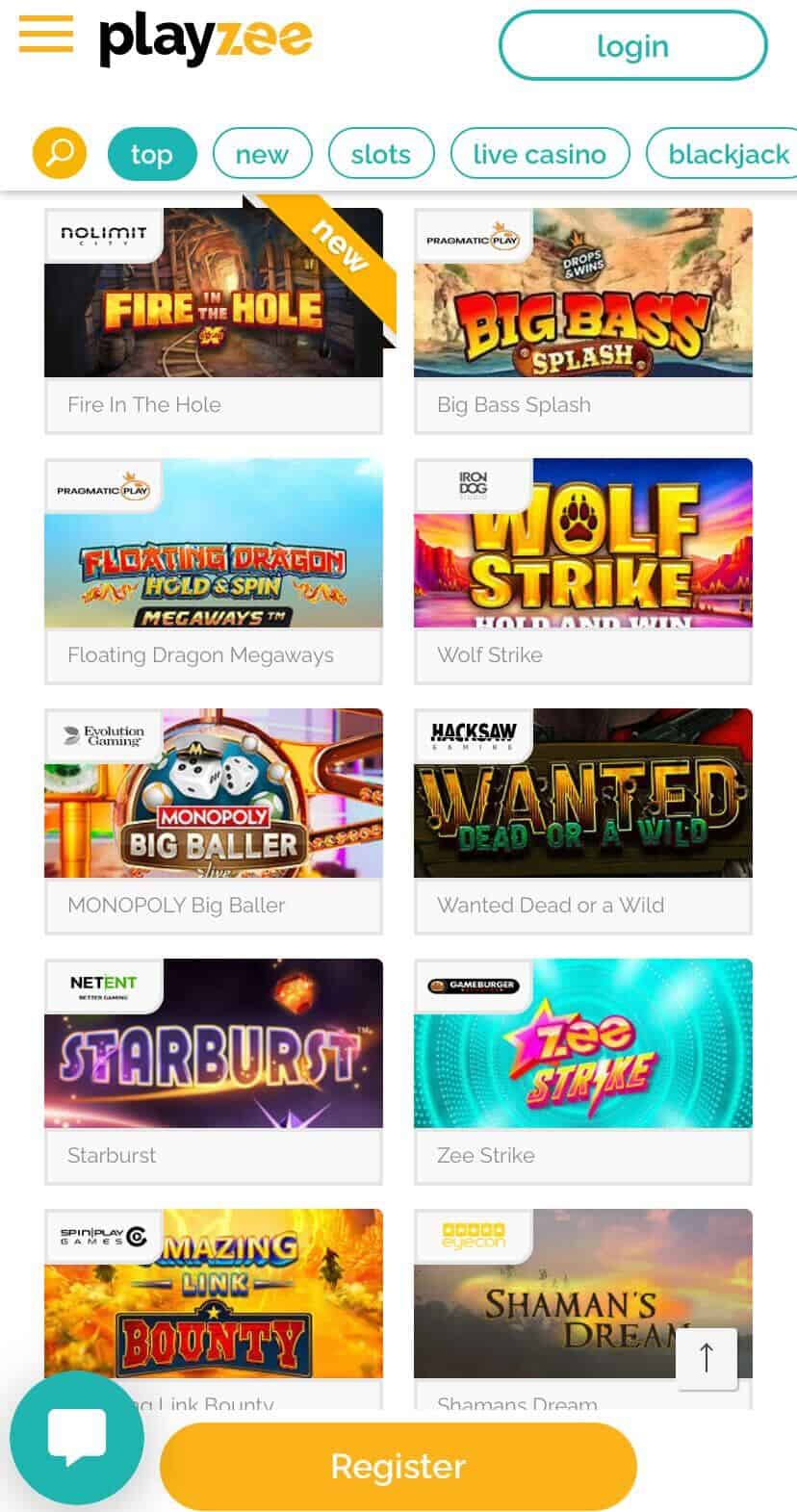Switch to the slots category
Screen dimensions: 797x1512
point(381,154)
